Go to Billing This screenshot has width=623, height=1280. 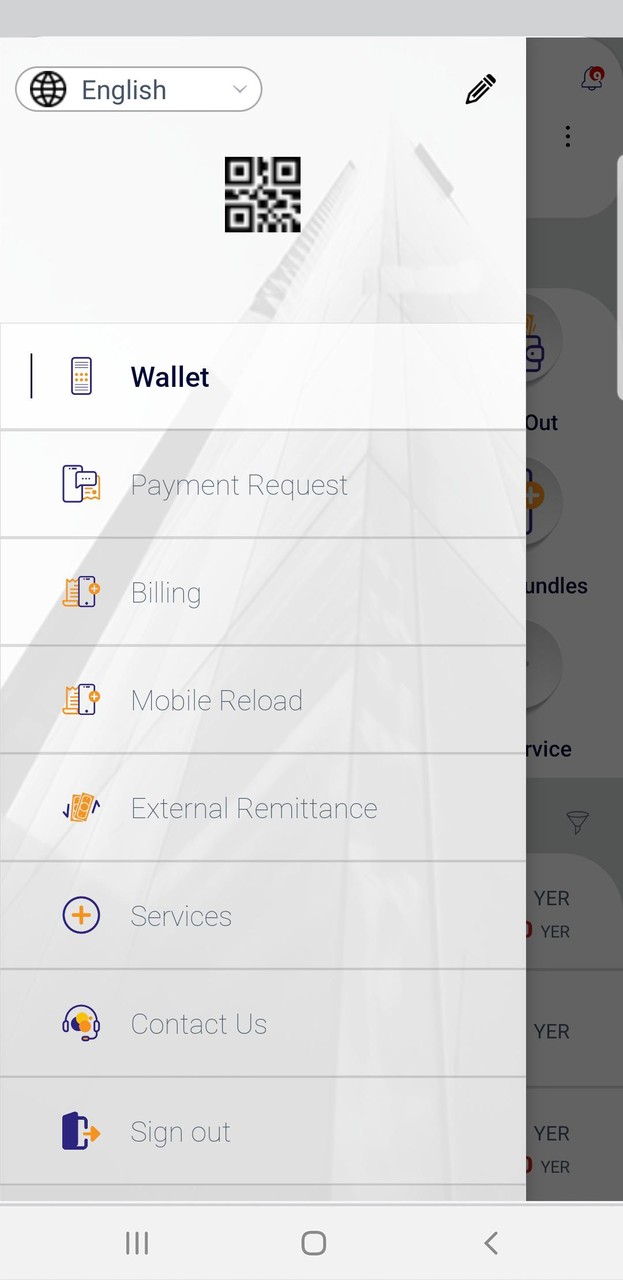(166, 593)
